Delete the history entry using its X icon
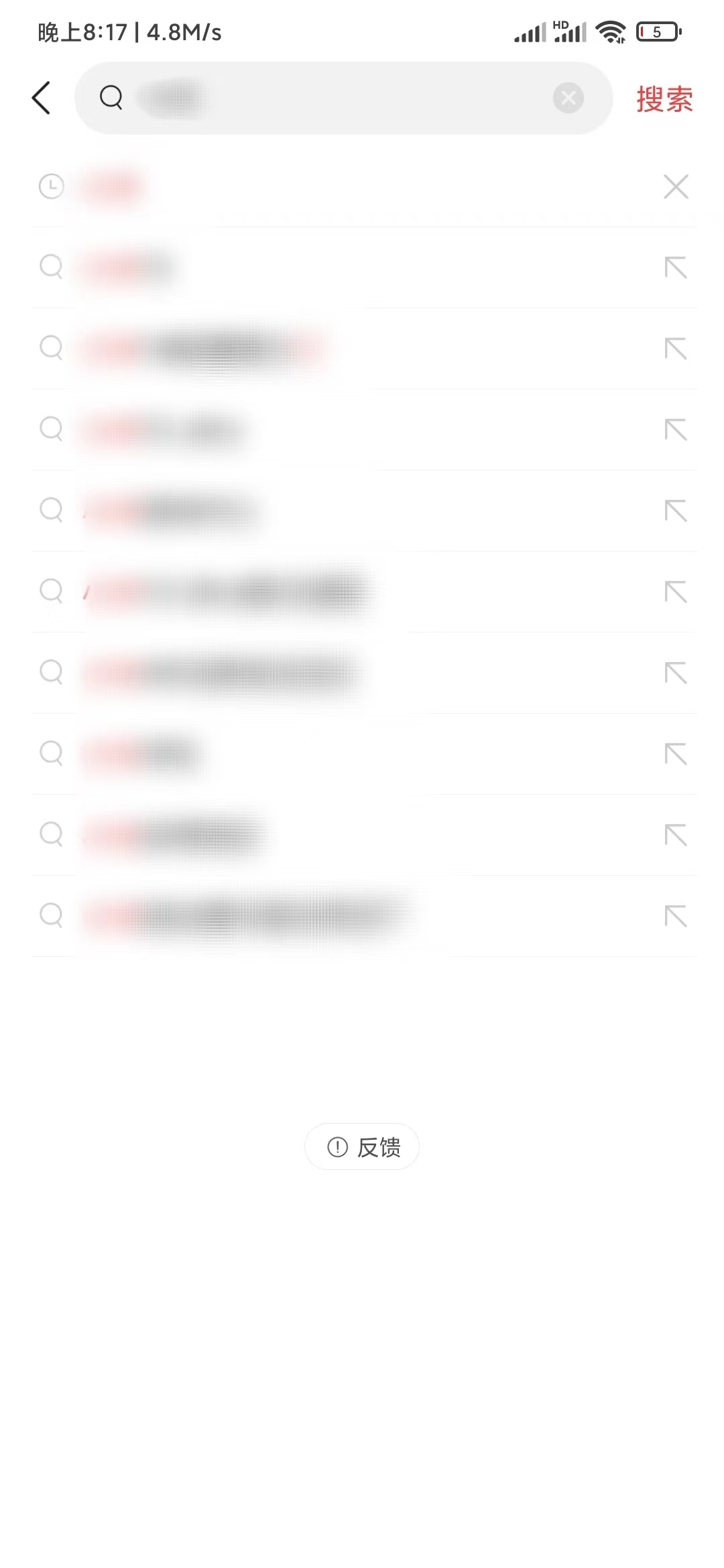The height and width of the screenshot is (1568, 724). pyautogui.click(x=676, y=186)
